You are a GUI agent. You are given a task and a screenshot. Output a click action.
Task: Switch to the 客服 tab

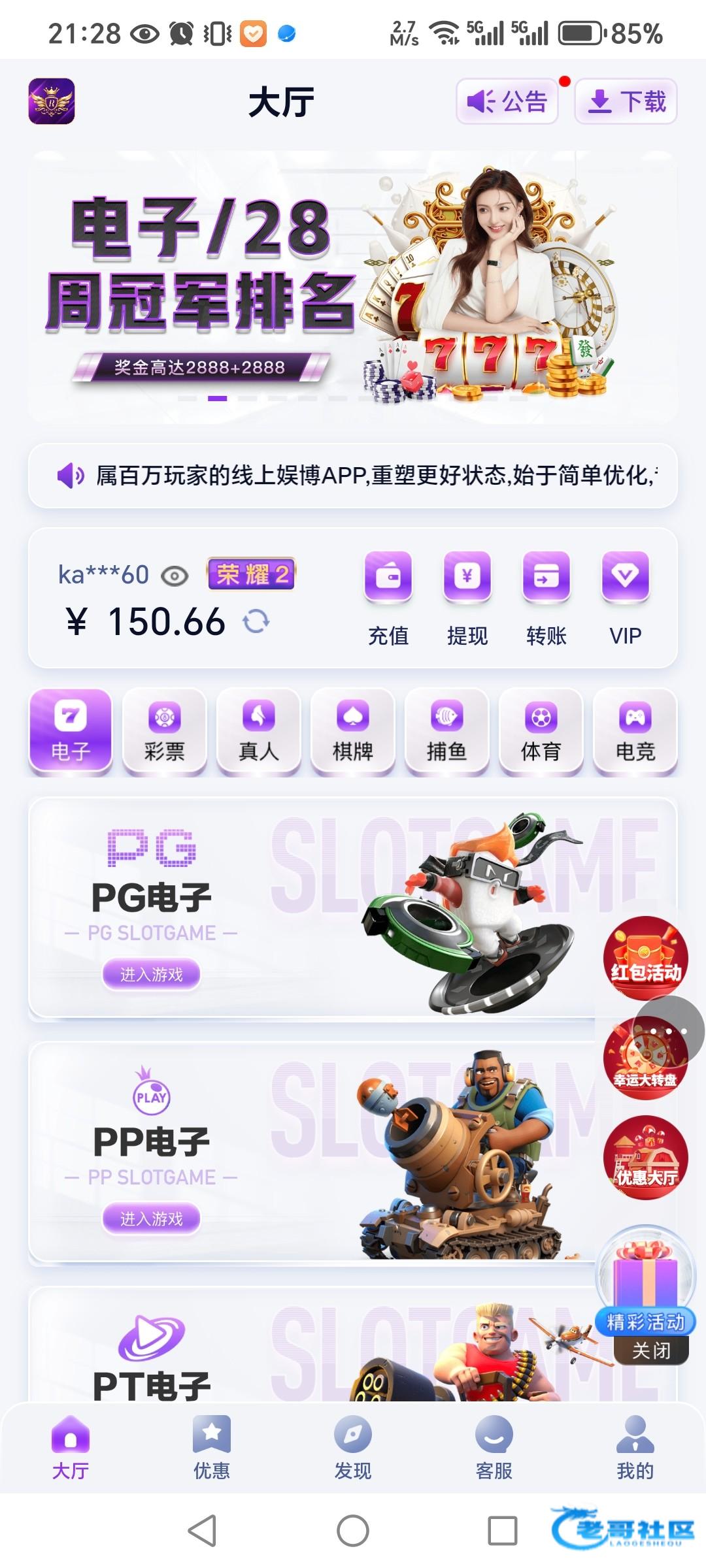pos(494,1448)
